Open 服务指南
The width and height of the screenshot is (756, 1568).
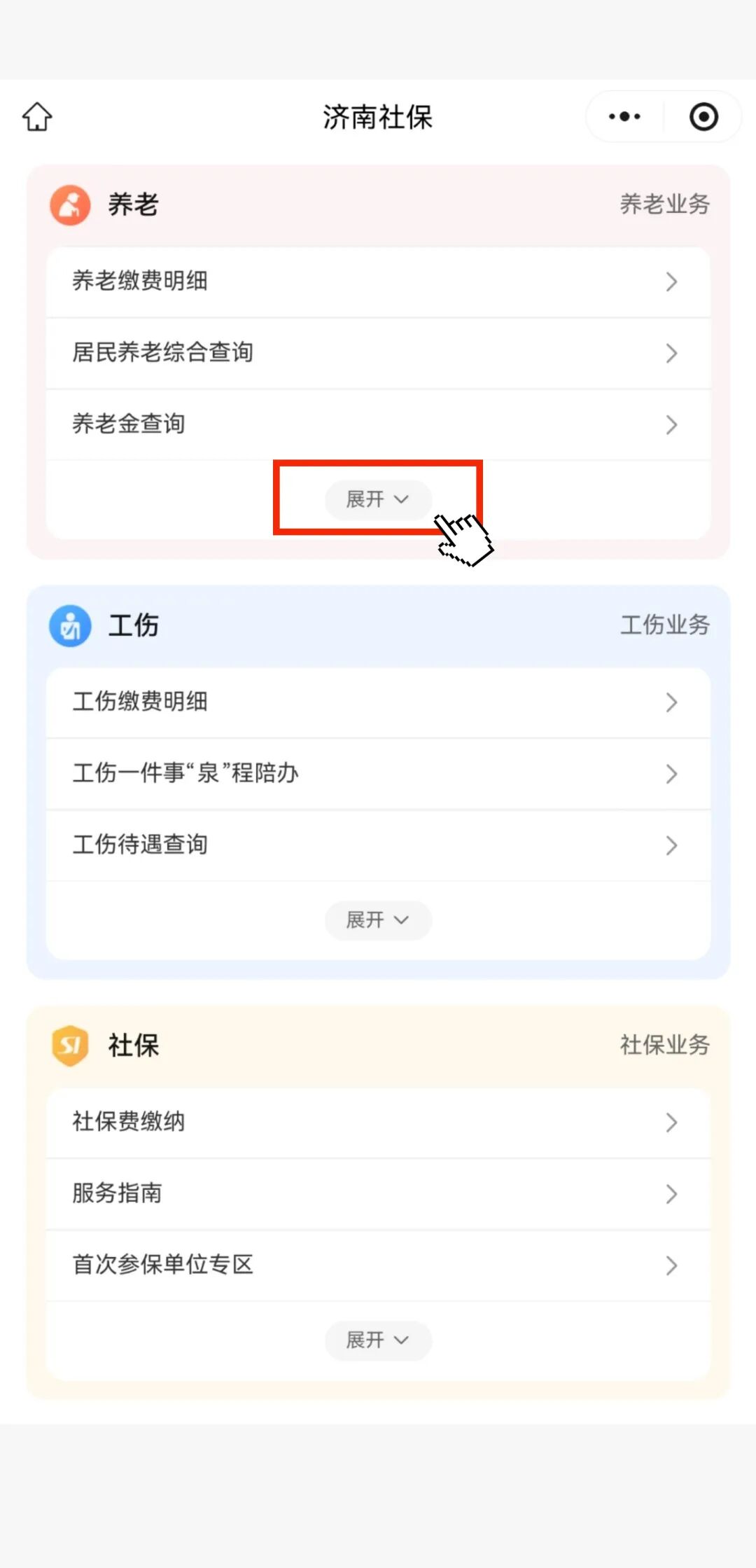[x=378, y=1193]
